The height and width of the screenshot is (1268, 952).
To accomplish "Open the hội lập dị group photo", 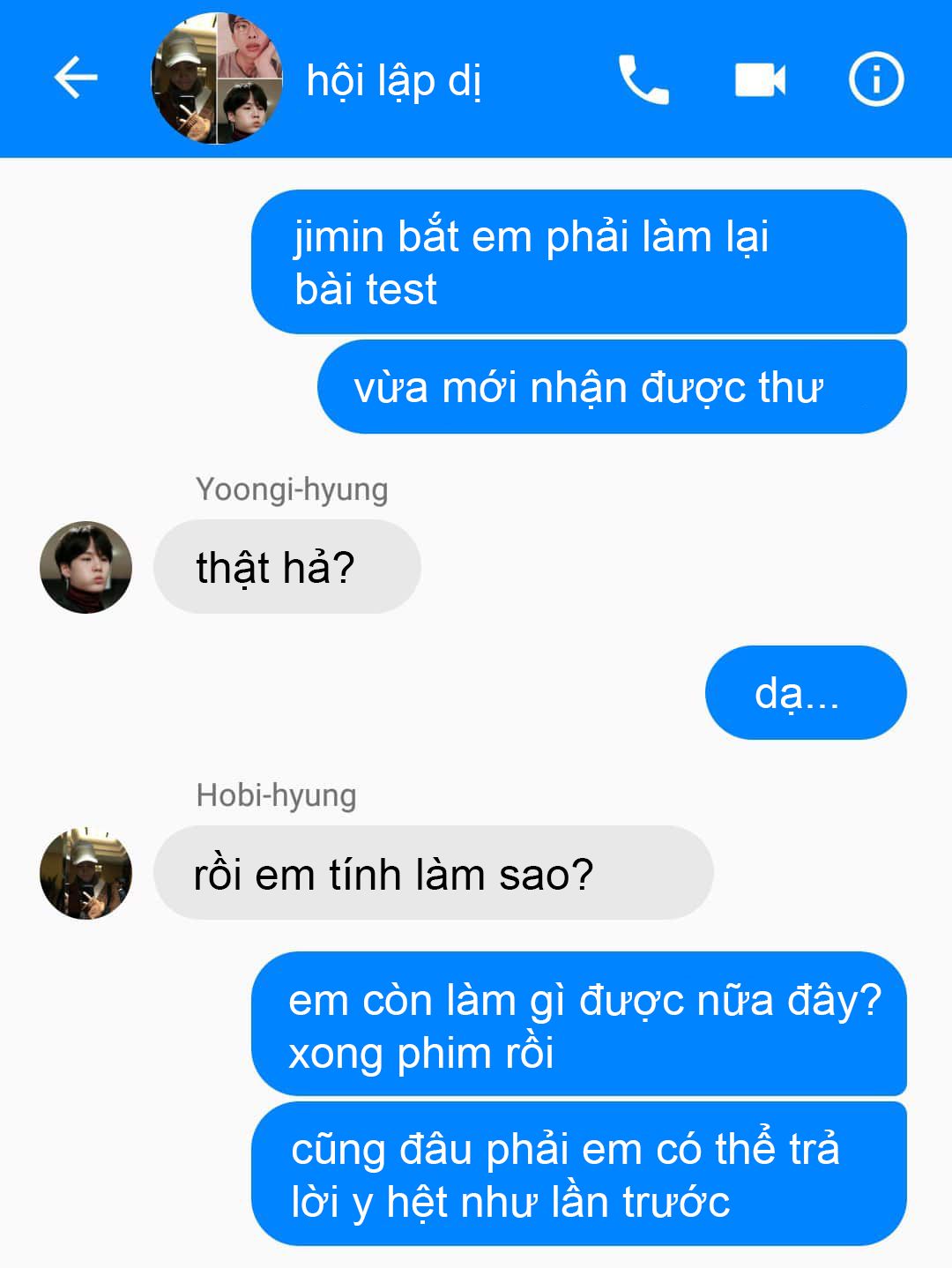I will coord(217,79).
